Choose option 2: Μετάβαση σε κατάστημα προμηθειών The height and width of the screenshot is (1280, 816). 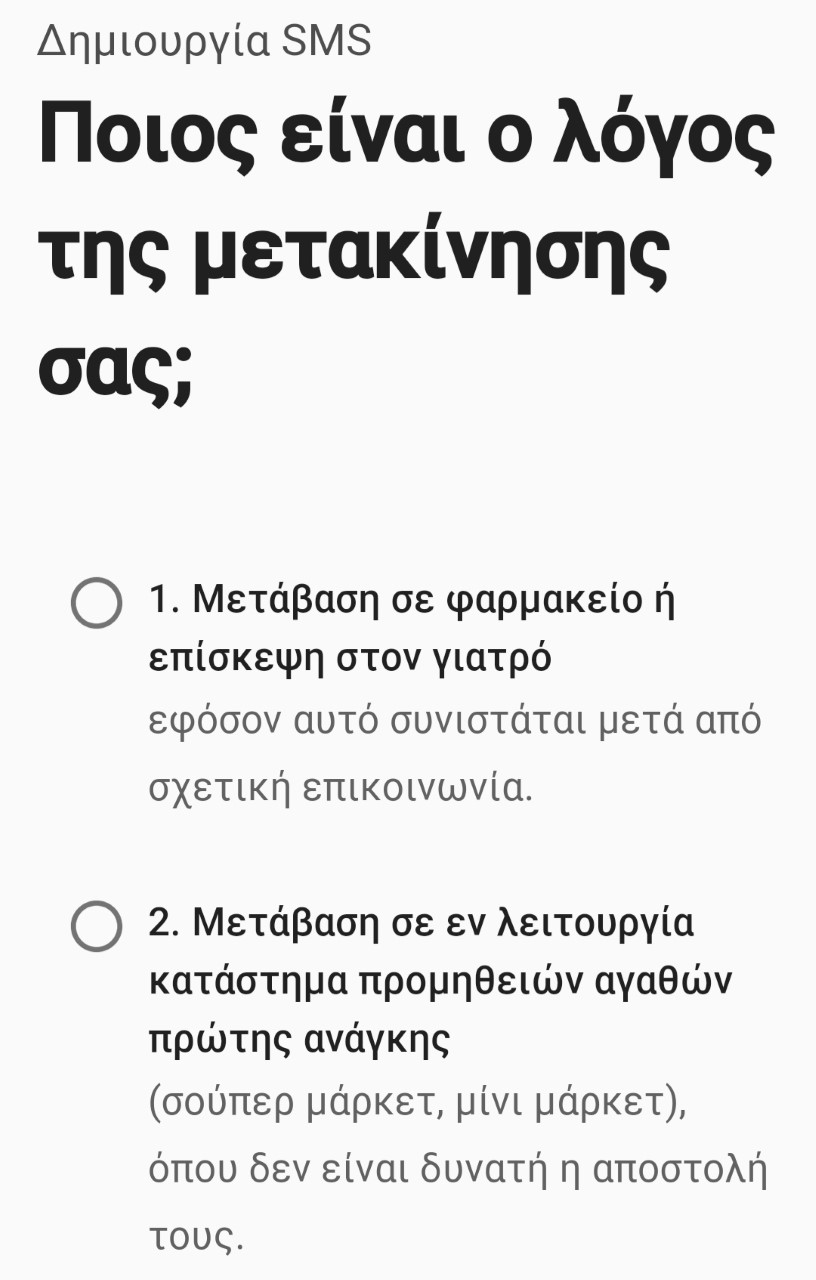[96, 927]
